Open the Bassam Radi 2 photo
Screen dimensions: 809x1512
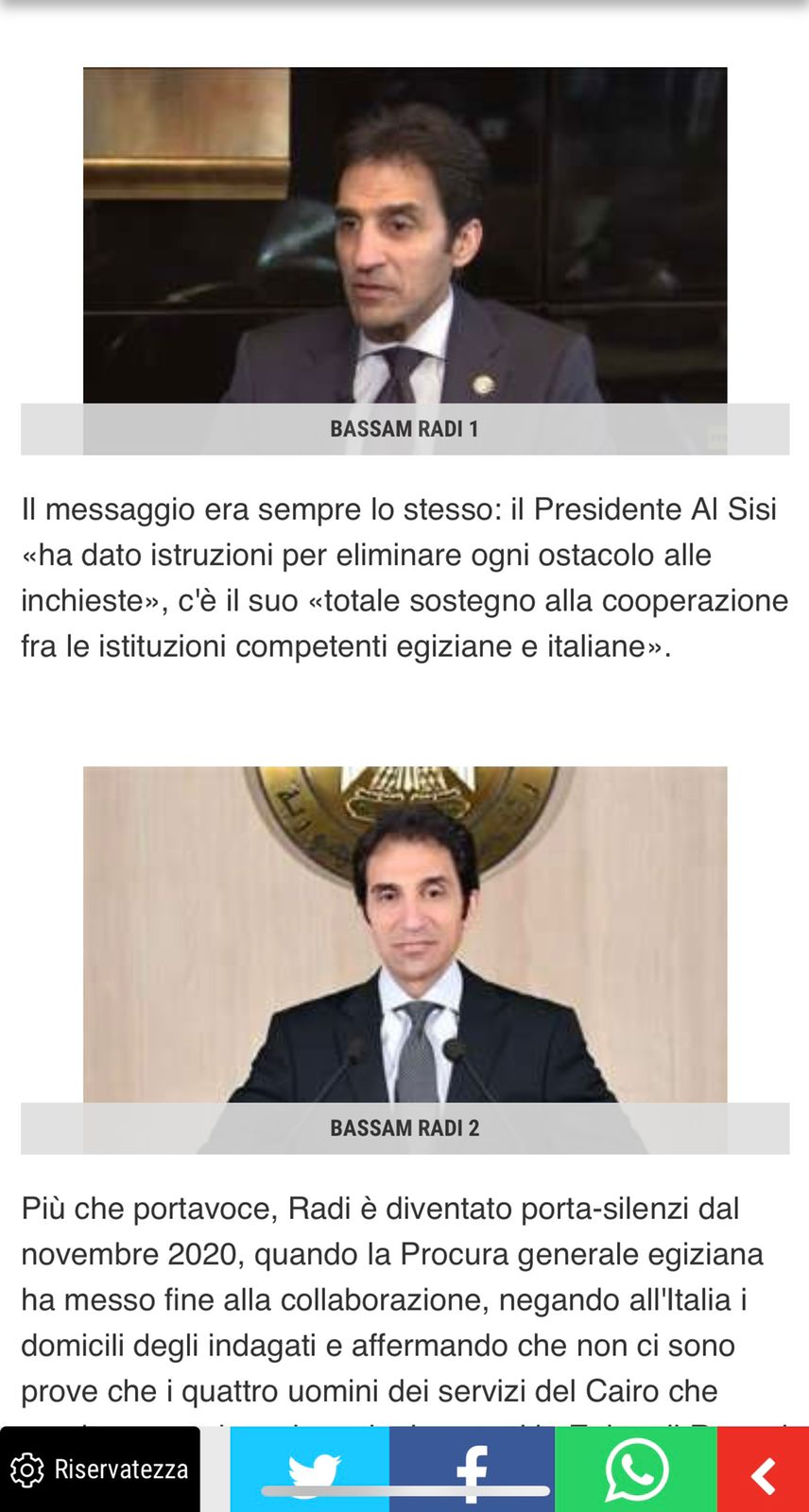coord(404,936)
